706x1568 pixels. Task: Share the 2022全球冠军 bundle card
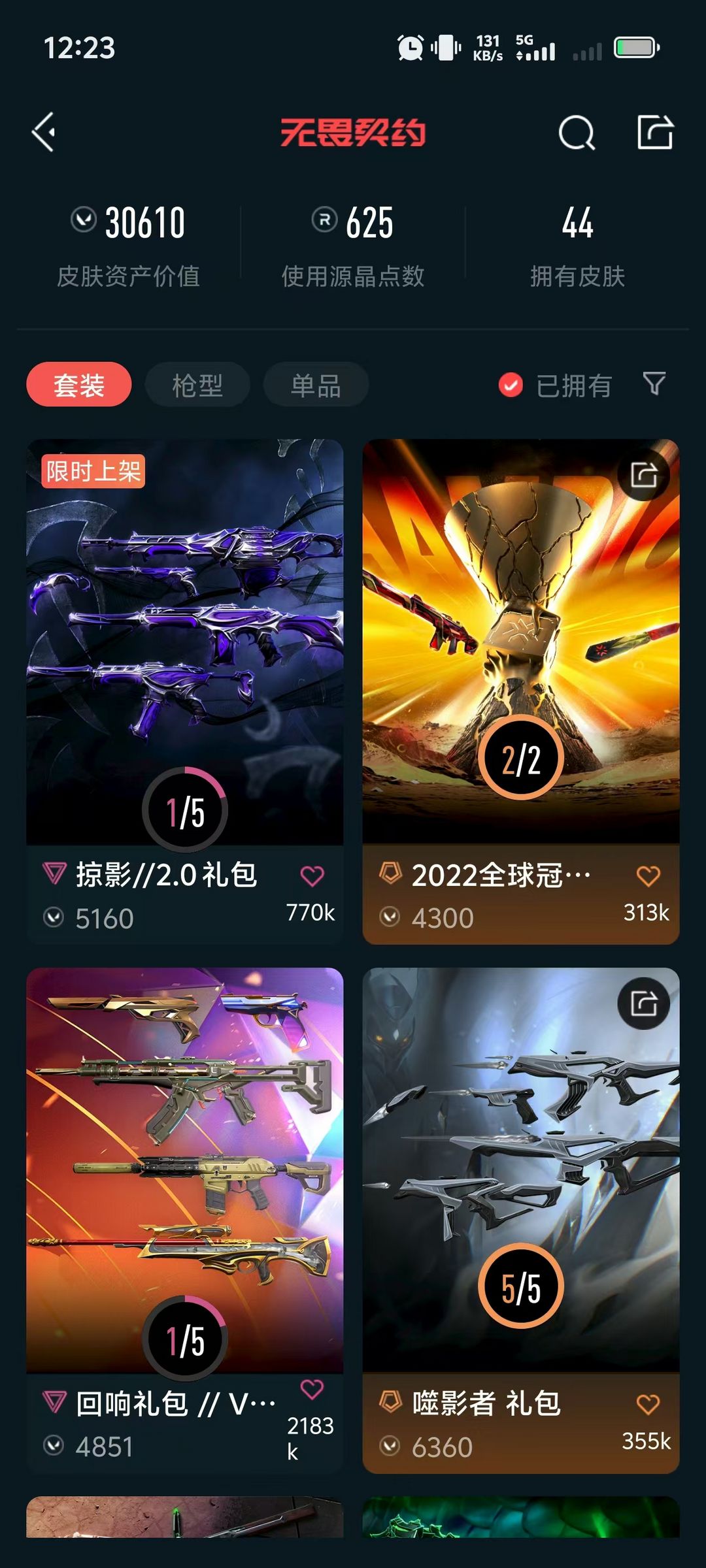coord(644,475)
